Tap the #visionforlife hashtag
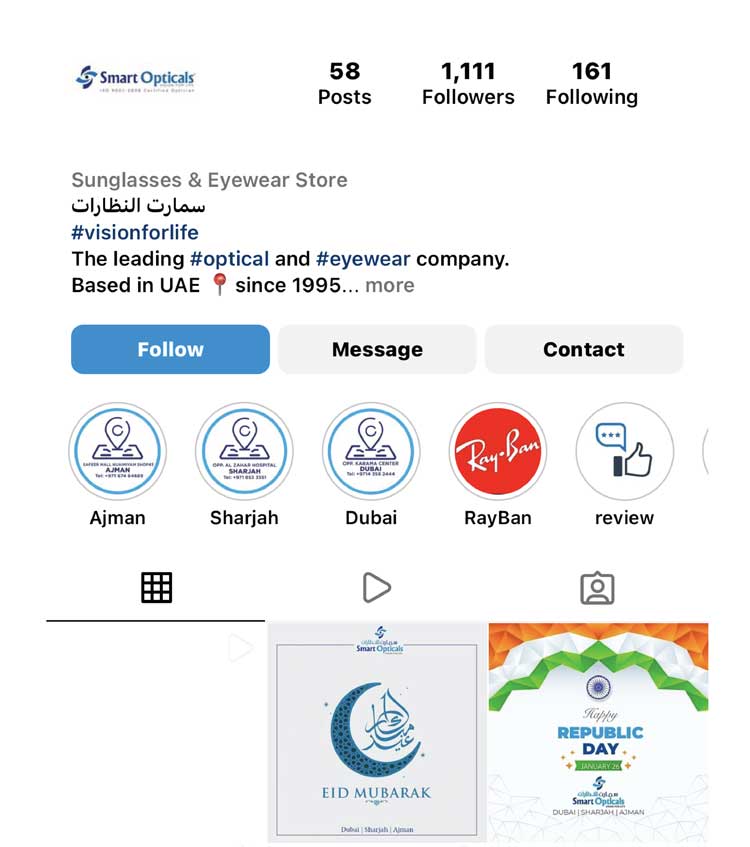Screen dimensions: 750x847 pos(135,233)
